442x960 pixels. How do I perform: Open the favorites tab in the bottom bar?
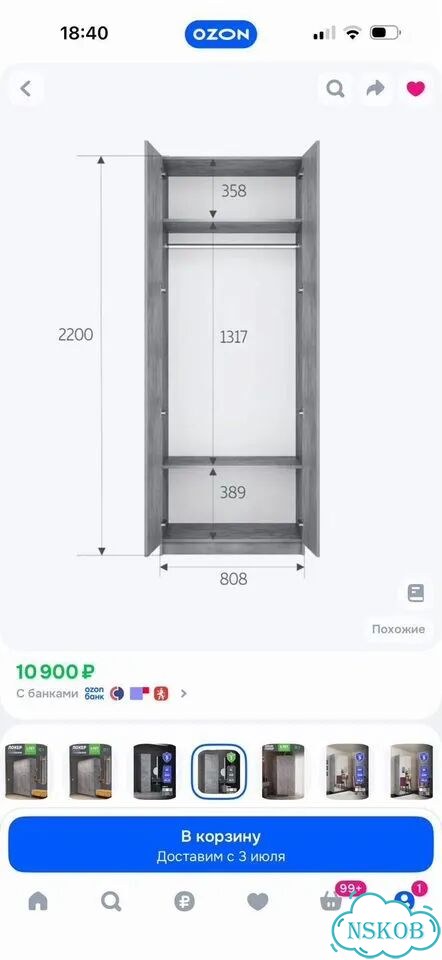tap(258, 901)
